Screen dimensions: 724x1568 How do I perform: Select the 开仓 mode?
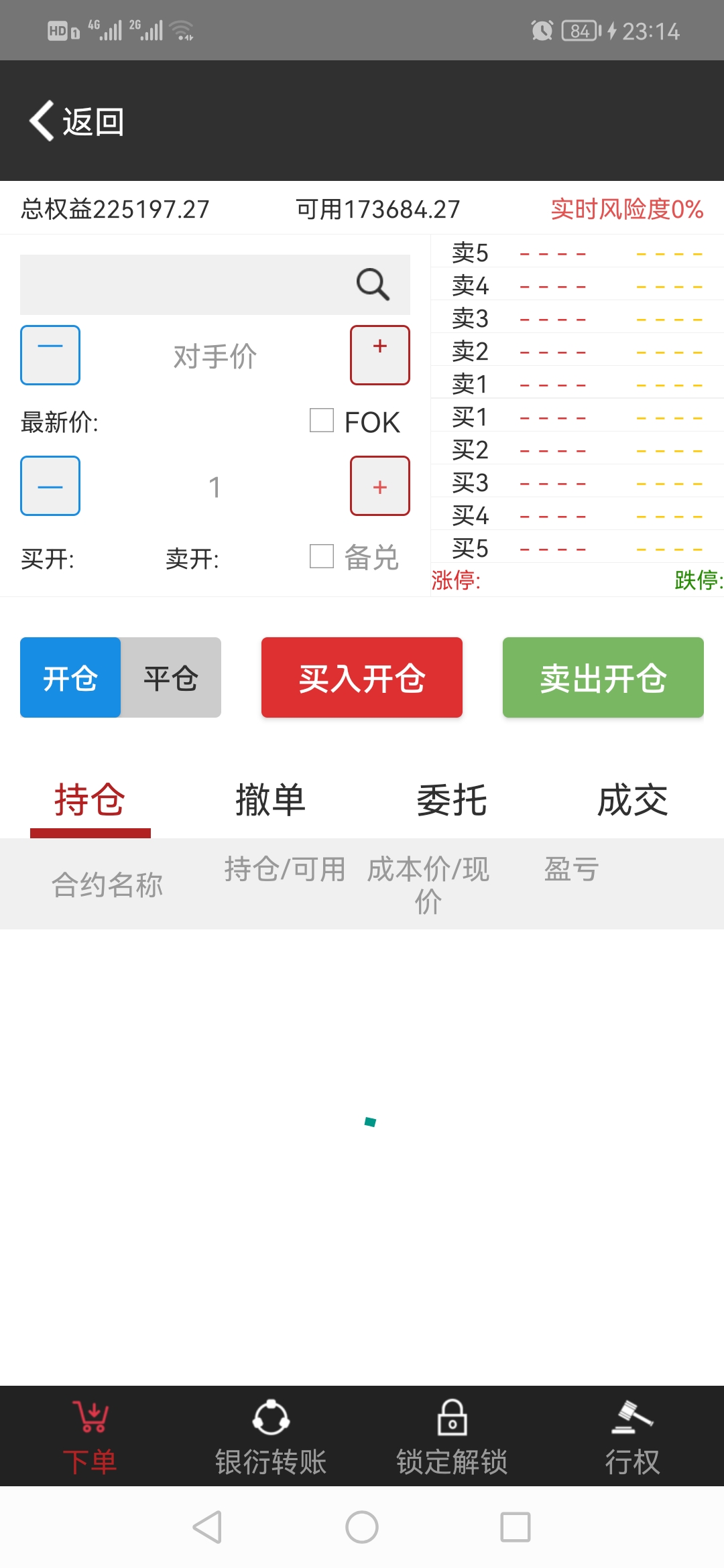70,677
